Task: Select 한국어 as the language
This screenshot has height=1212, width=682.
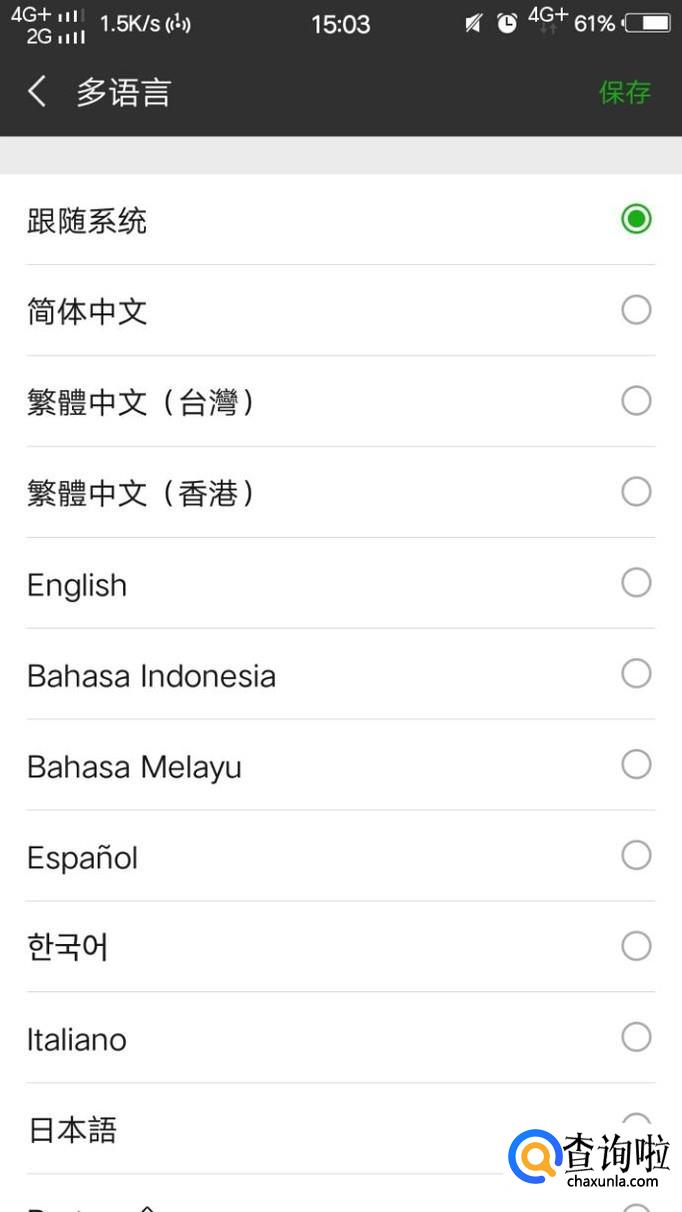Action: [340, 947]
